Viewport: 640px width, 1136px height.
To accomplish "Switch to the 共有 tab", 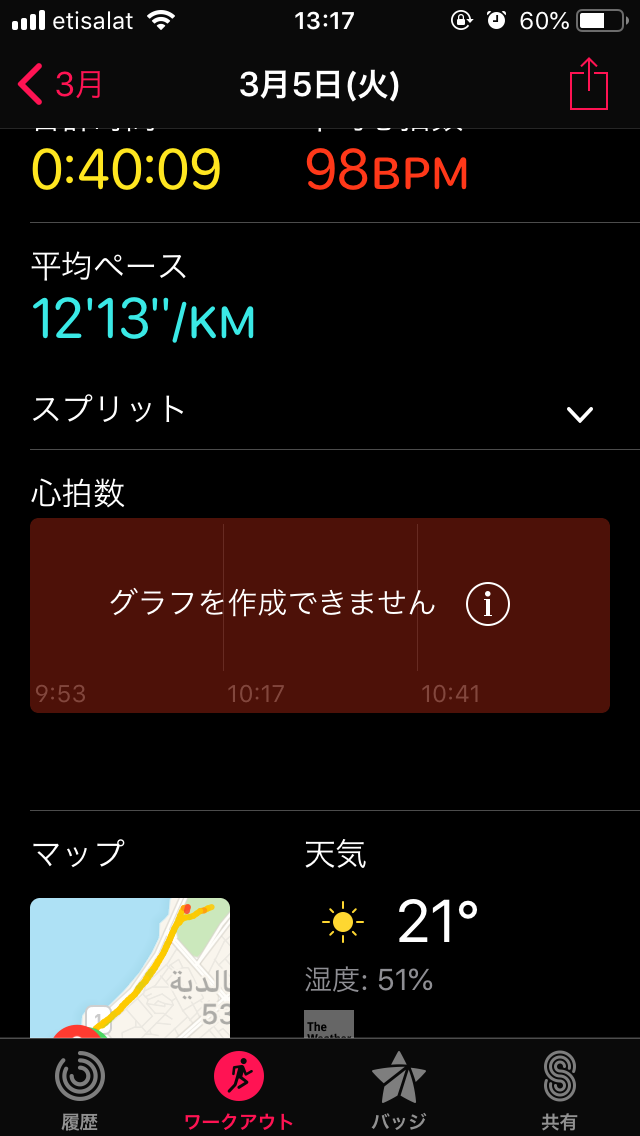I will pos(560,1088).
